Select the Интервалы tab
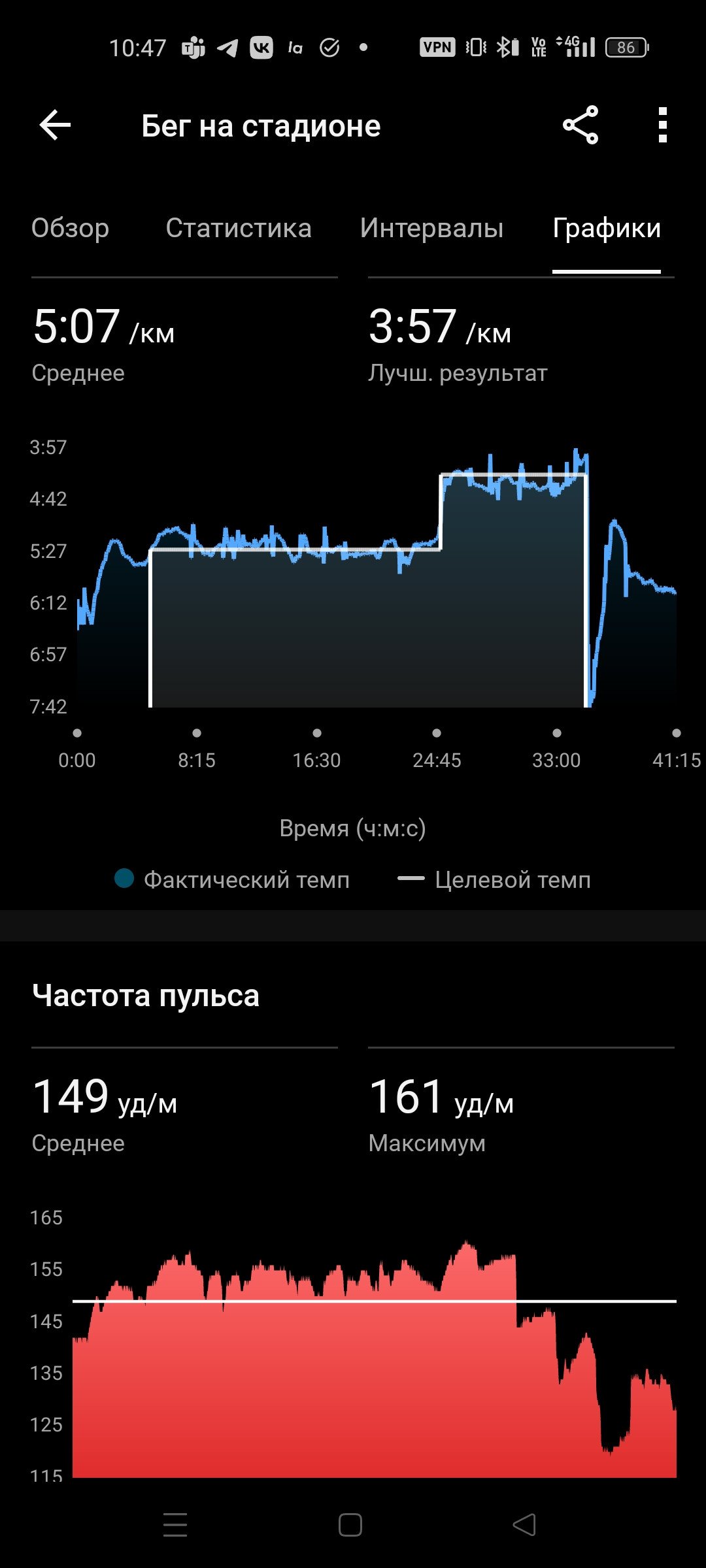 [x=431, y=228]
